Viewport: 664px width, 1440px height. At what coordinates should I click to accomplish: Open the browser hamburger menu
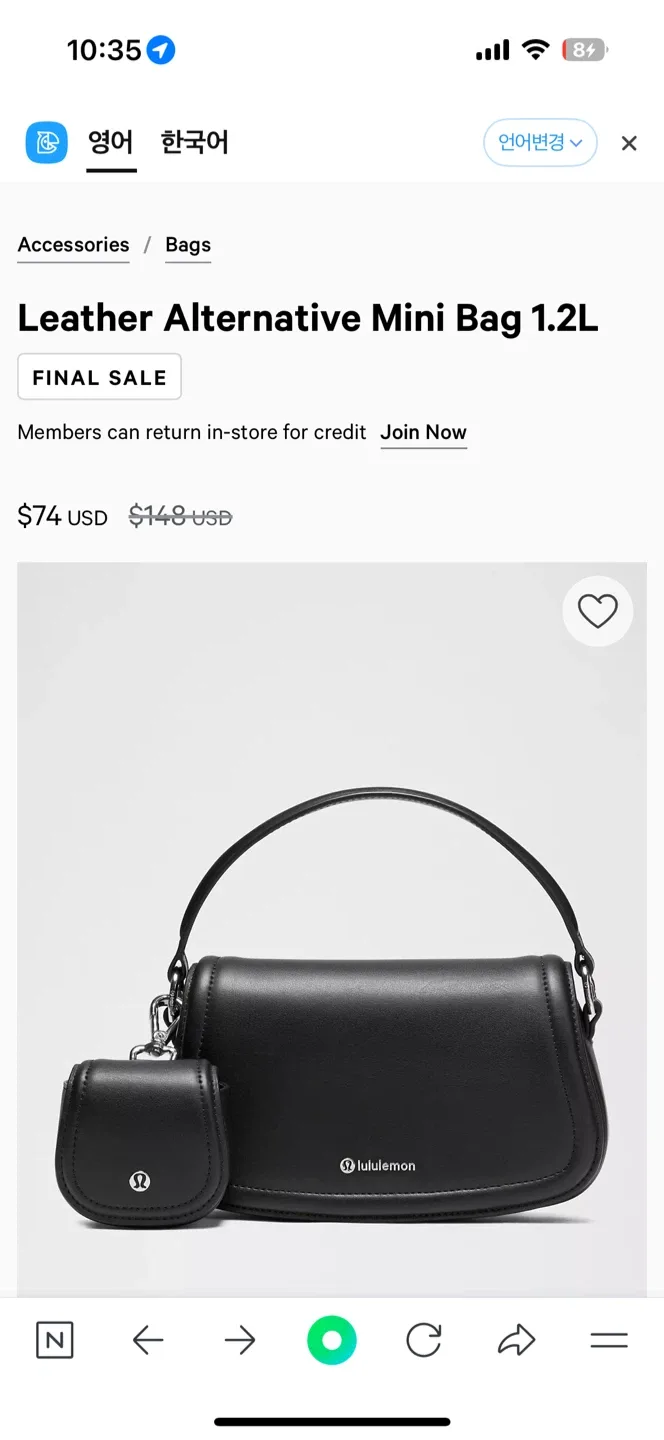pos(608,1340)
